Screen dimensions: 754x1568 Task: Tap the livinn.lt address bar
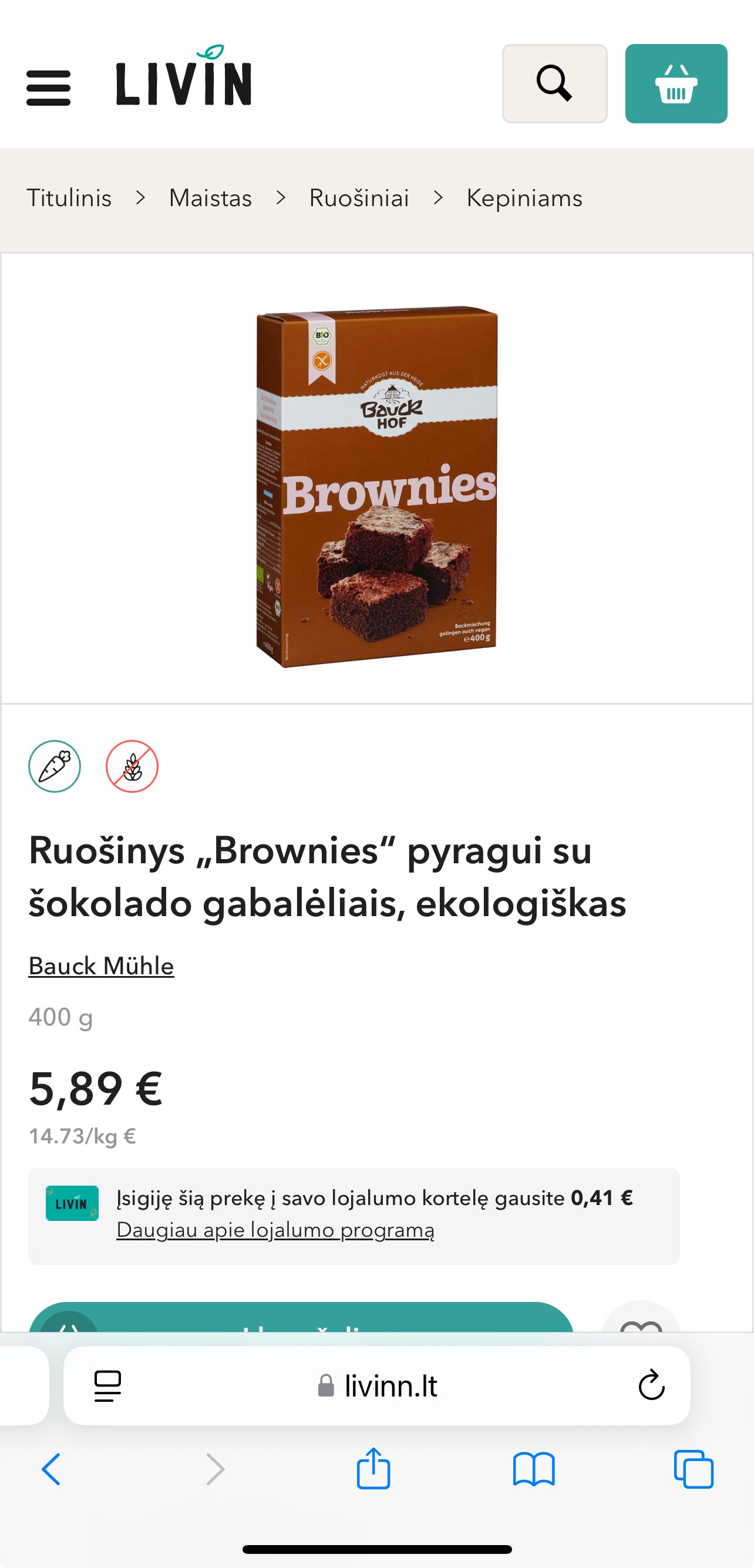point(376,1385)
